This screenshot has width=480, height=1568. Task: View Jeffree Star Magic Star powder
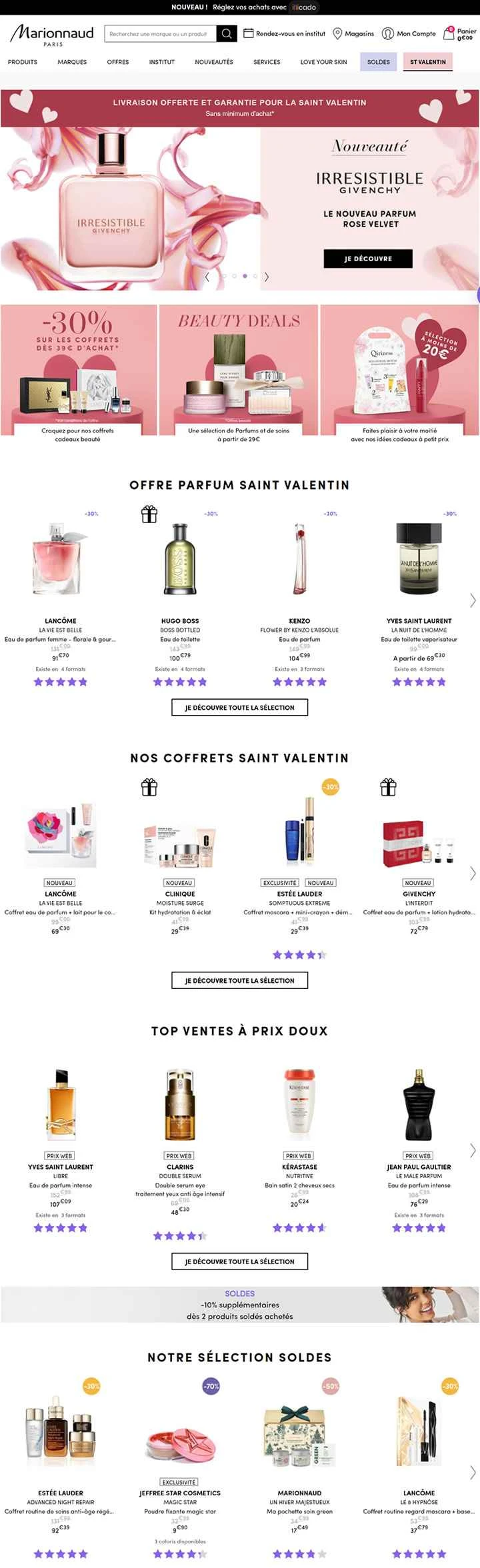pos(180,1441)
